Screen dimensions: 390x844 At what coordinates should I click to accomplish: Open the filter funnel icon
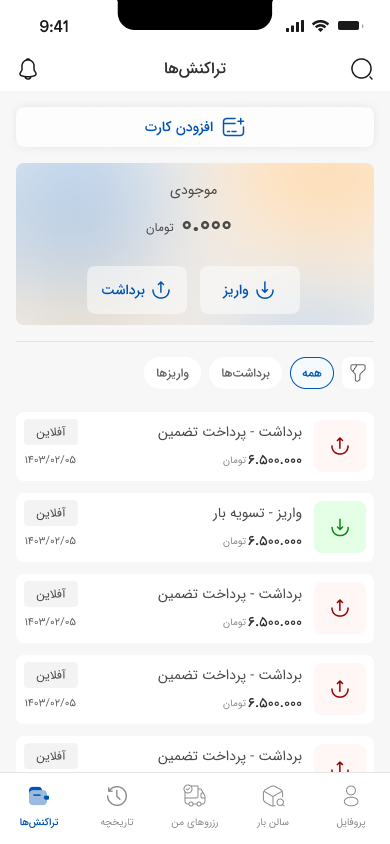358,372
